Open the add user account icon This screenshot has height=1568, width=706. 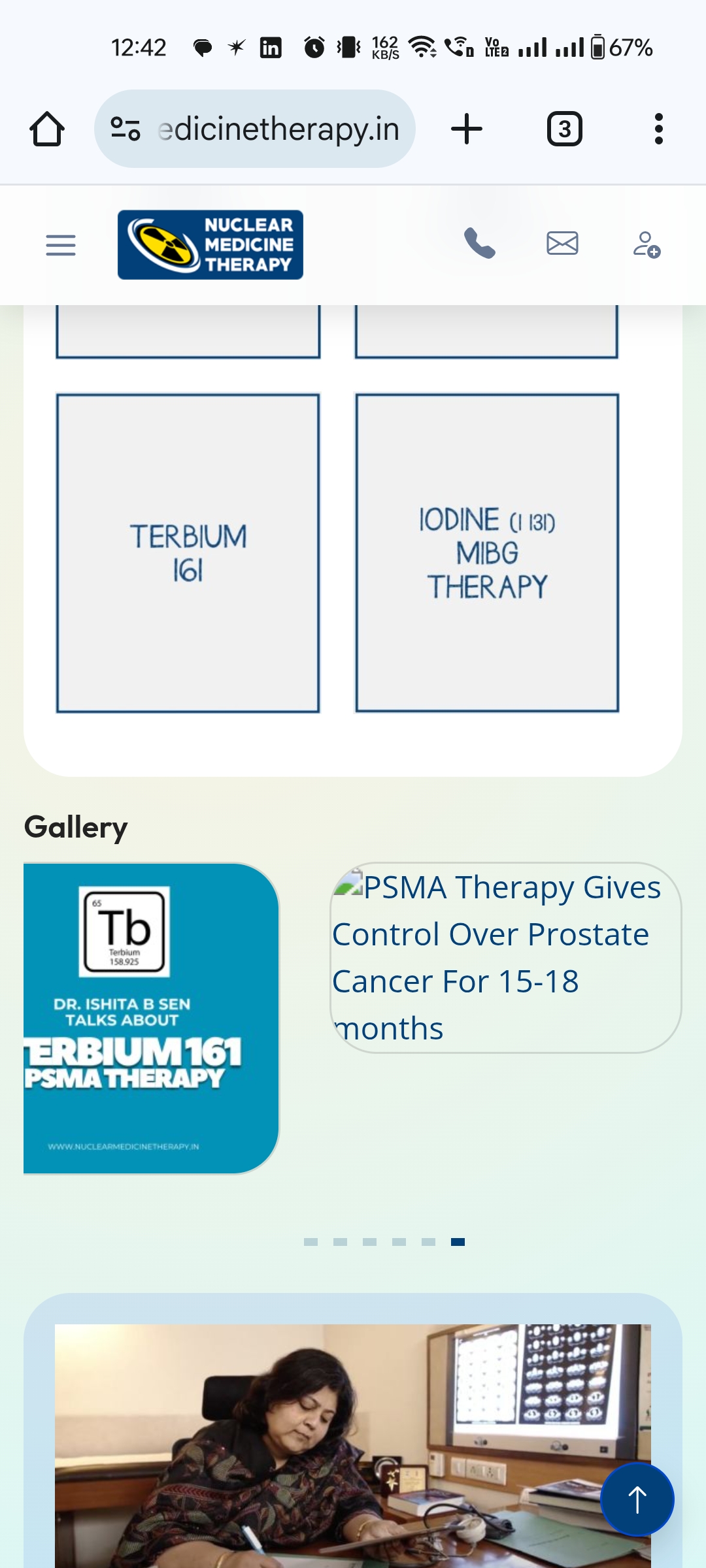[x=647, y=245]
